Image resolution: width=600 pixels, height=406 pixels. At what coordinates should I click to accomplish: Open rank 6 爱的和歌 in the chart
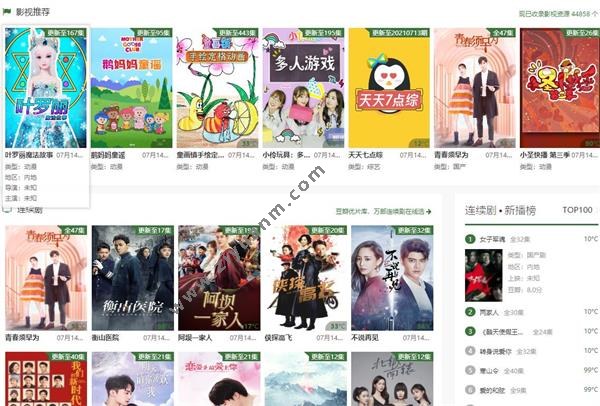pos(493,387)
